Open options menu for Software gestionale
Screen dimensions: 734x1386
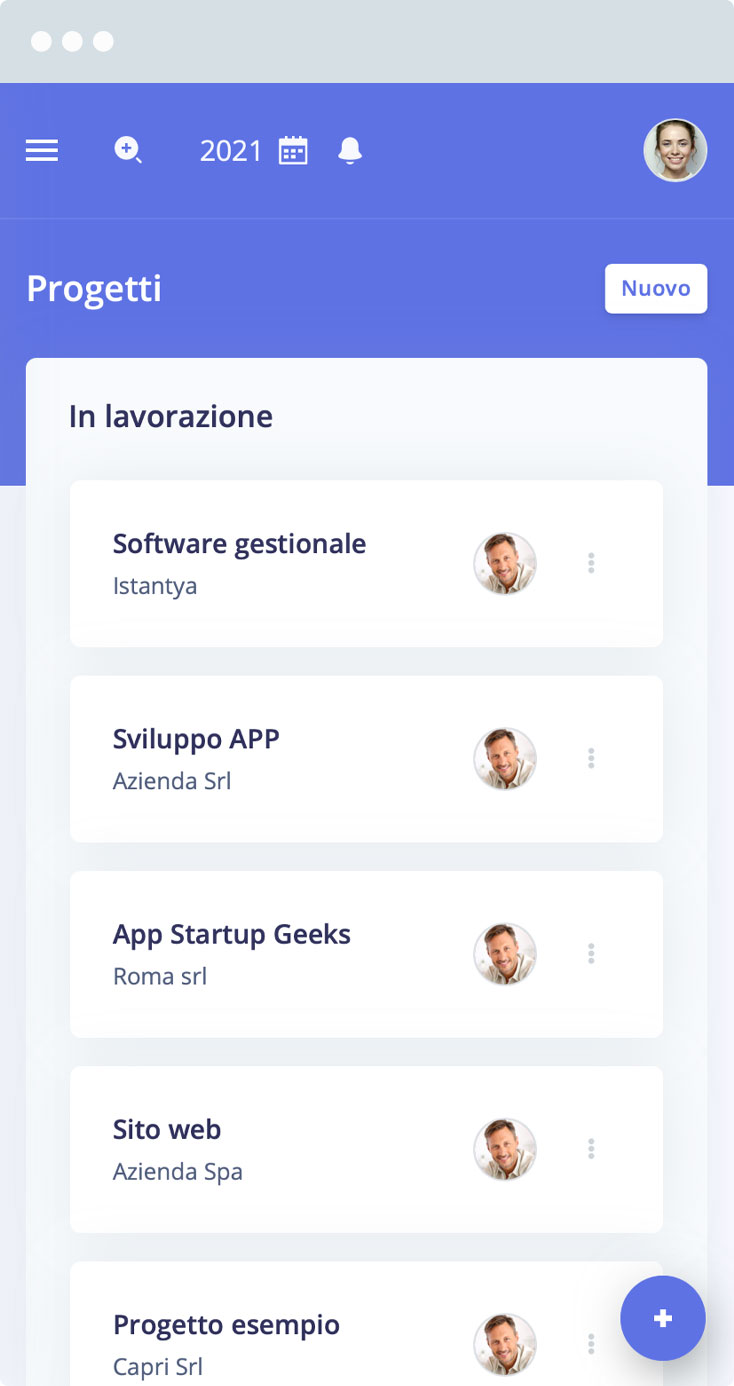[591, 563]
